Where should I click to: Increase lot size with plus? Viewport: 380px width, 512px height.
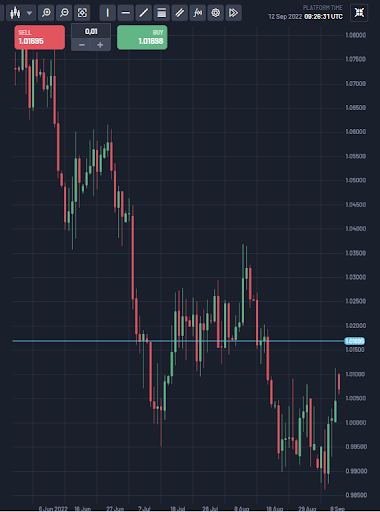[x=100, y=45]
